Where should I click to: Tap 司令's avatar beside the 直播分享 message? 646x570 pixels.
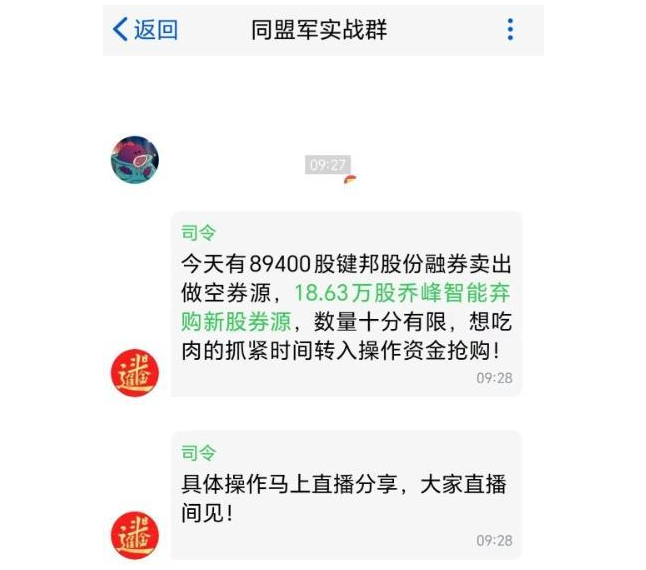pos(135,535)
